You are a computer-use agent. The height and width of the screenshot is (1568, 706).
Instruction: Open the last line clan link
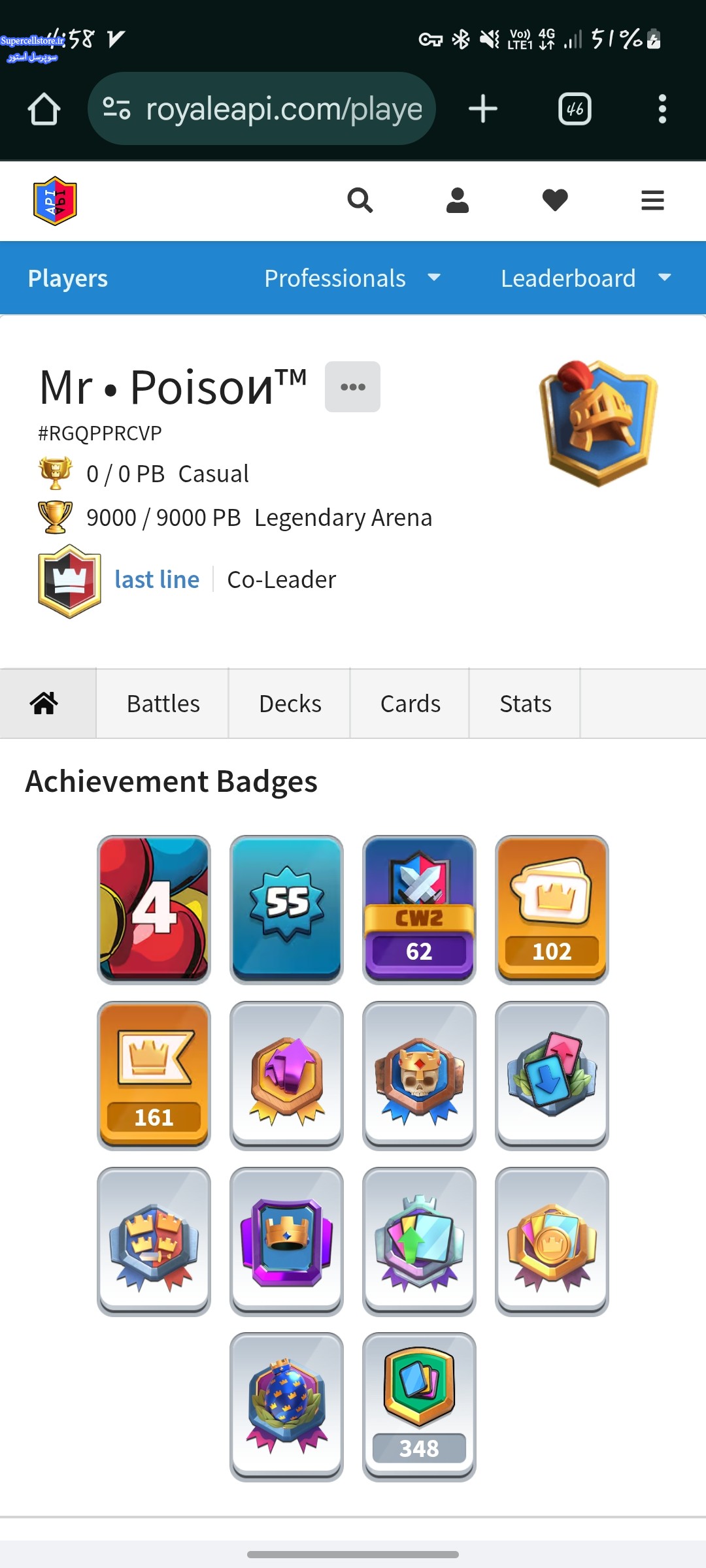[x=157, y=580]
